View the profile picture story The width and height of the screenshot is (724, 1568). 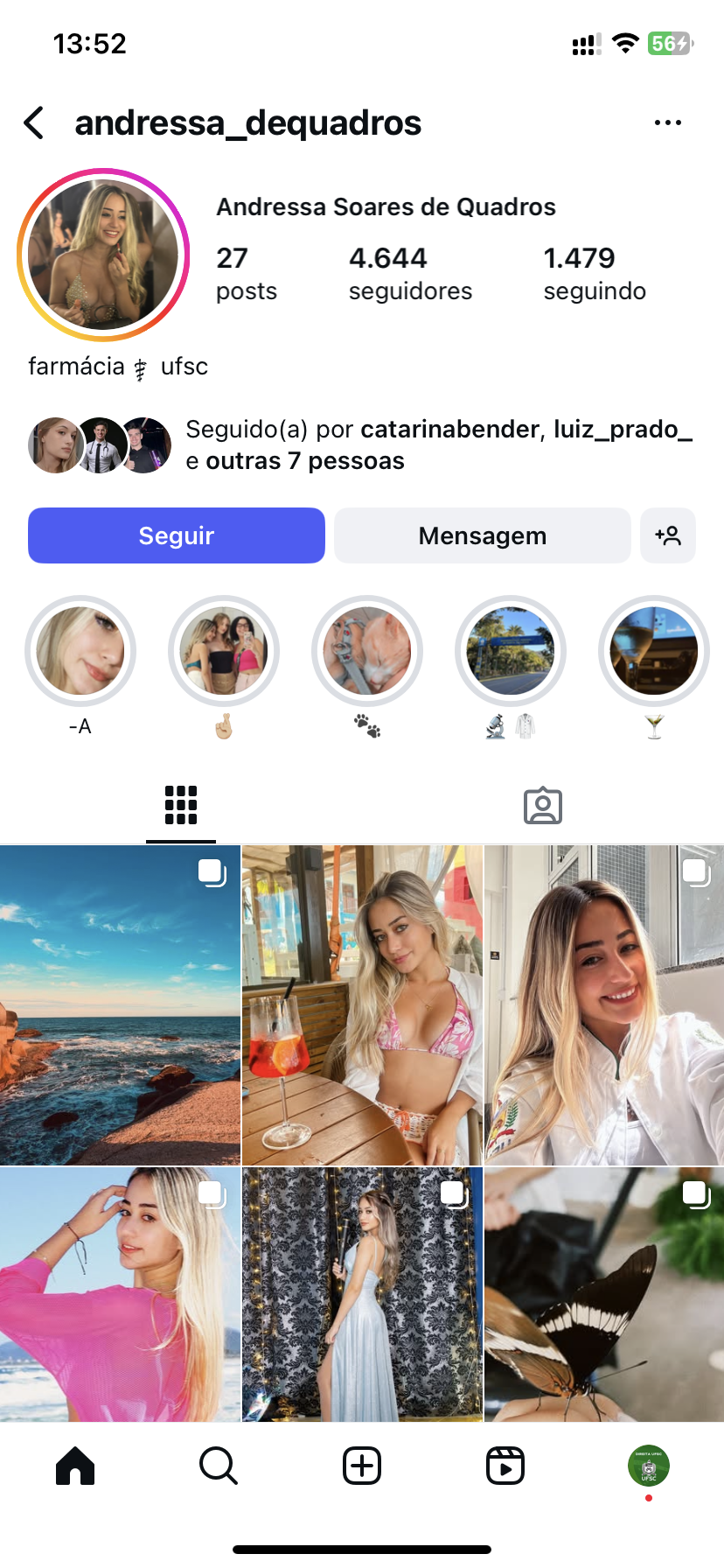[x=103, y=255]
